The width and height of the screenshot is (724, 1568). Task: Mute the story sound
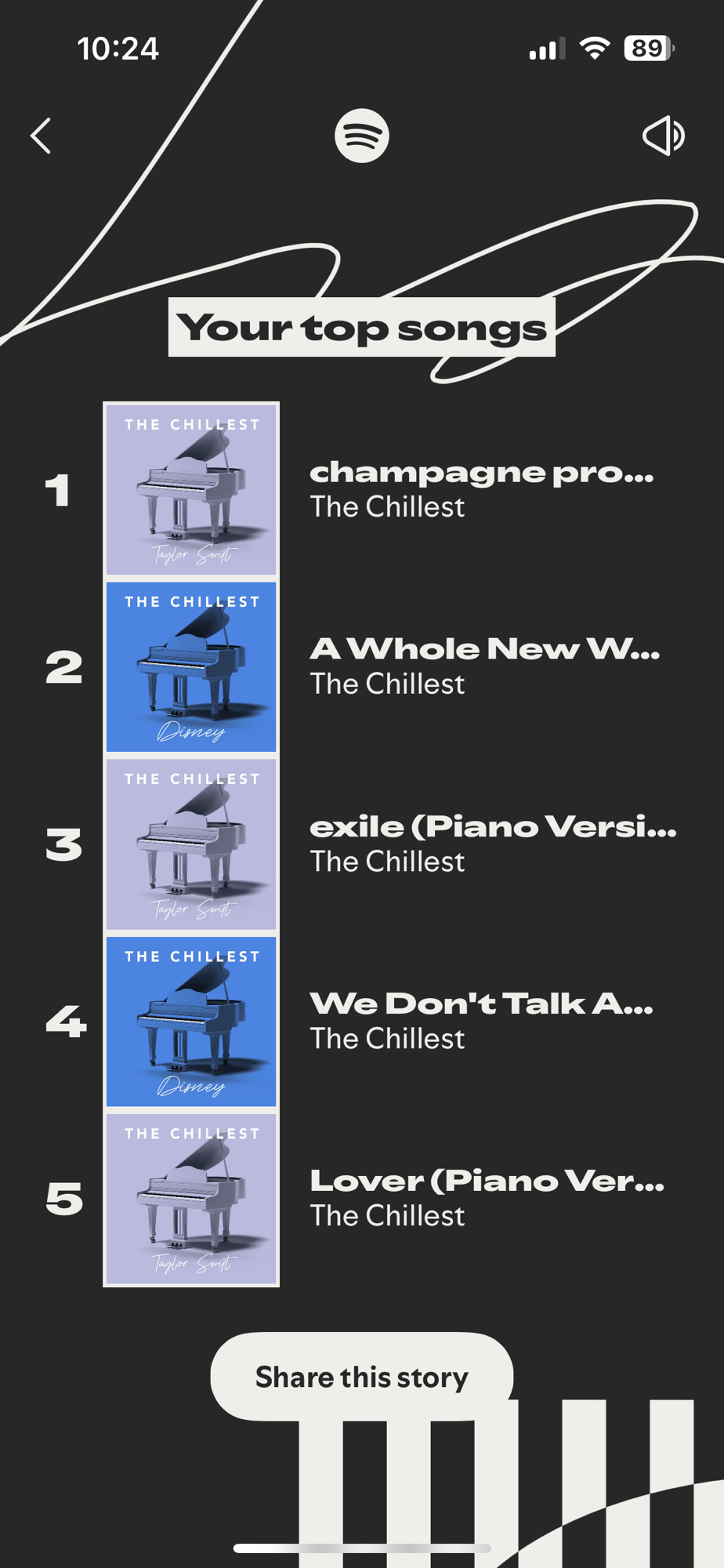pos(663,136)
